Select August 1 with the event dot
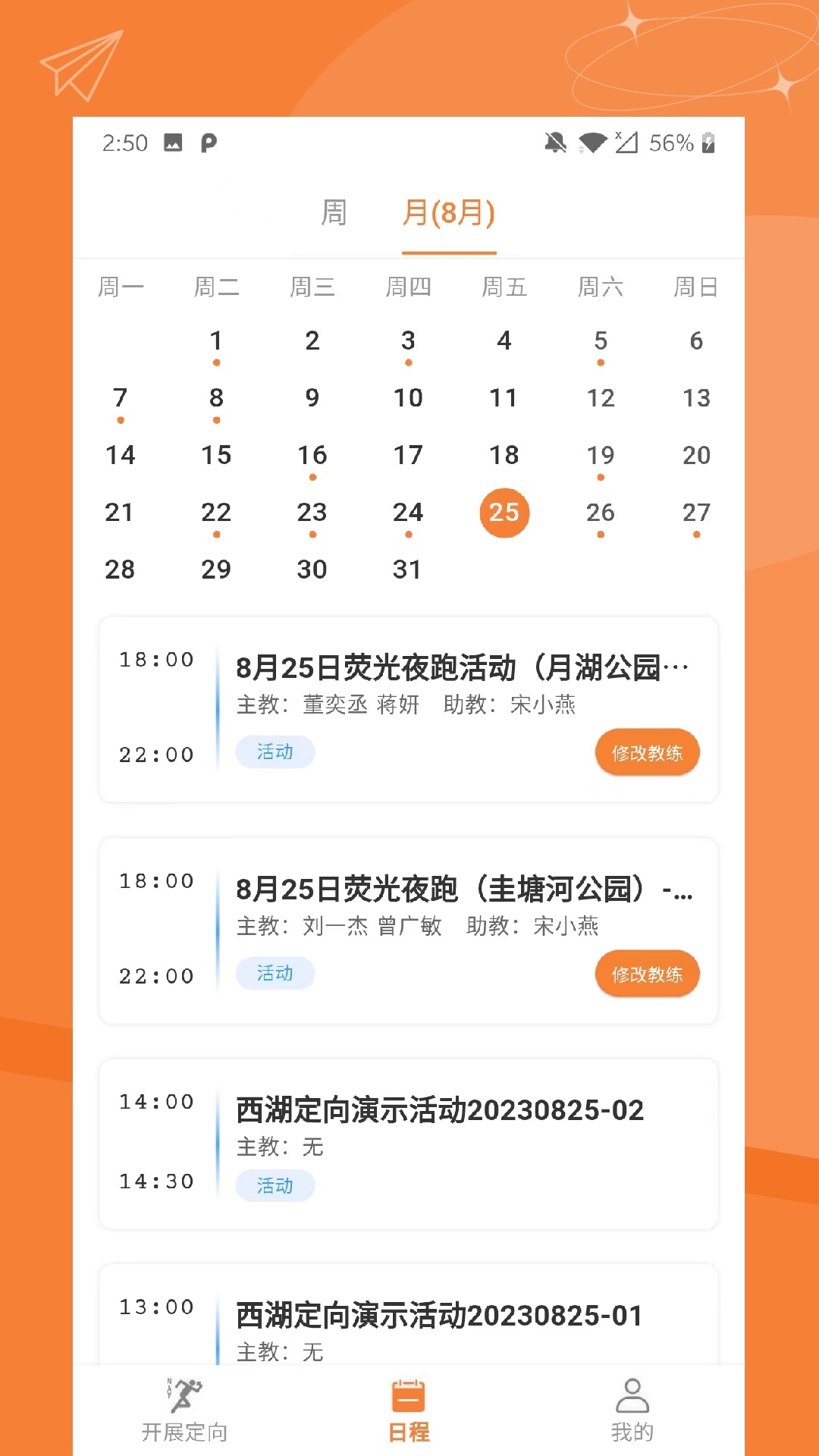The width and height of the screenshot is (819, 1456). 216,341
